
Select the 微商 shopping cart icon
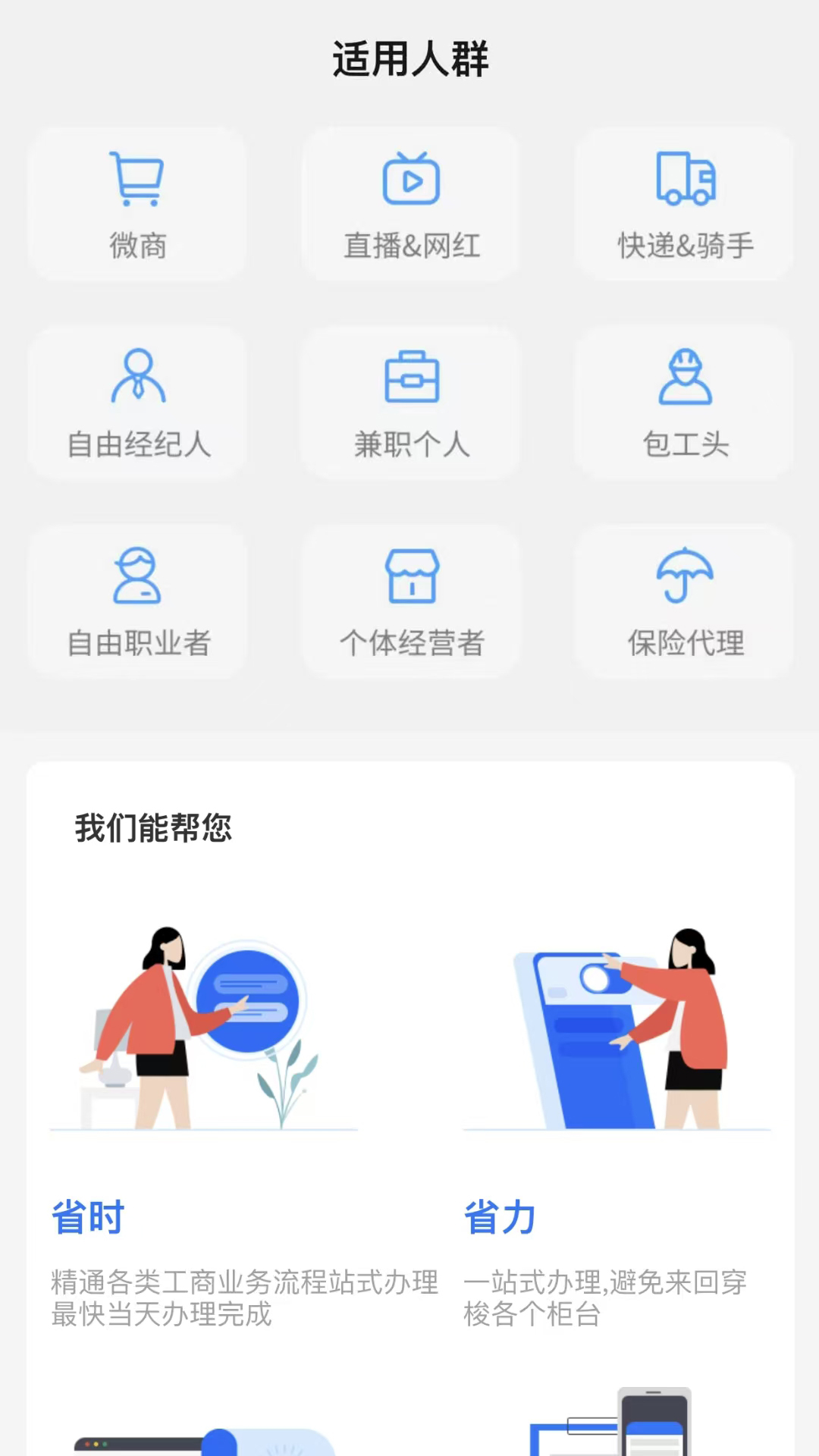[x=136, y=178]
